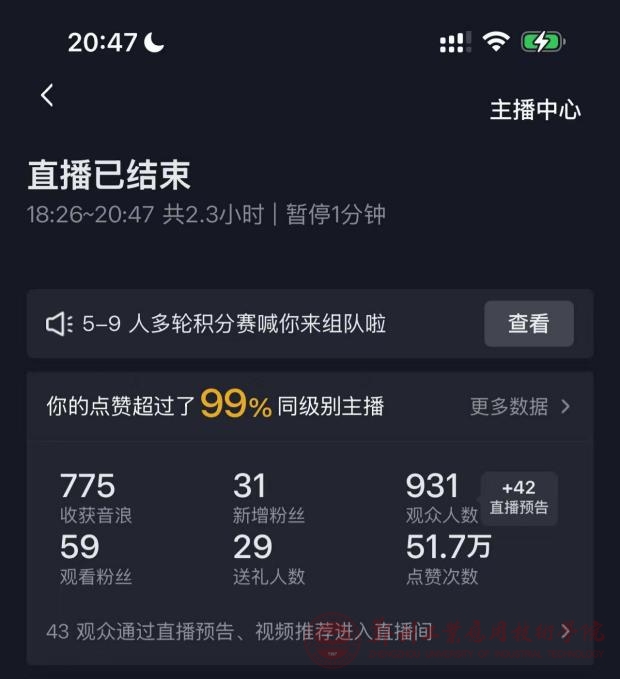Open 更多数据 for more stats
The width and height of the screenshot is (620, 679).
click(520, 406)
